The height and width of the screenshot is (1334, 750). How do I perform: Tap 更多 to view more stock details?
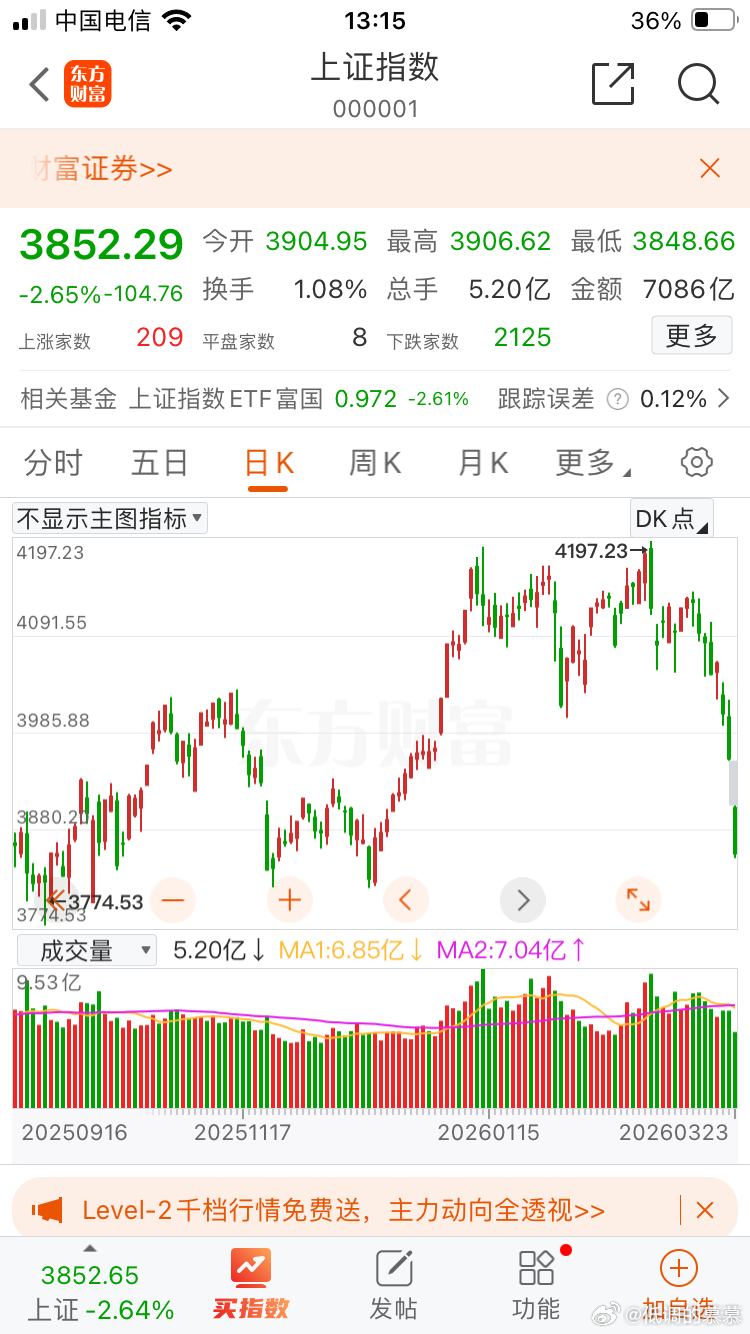coord(691,335)
